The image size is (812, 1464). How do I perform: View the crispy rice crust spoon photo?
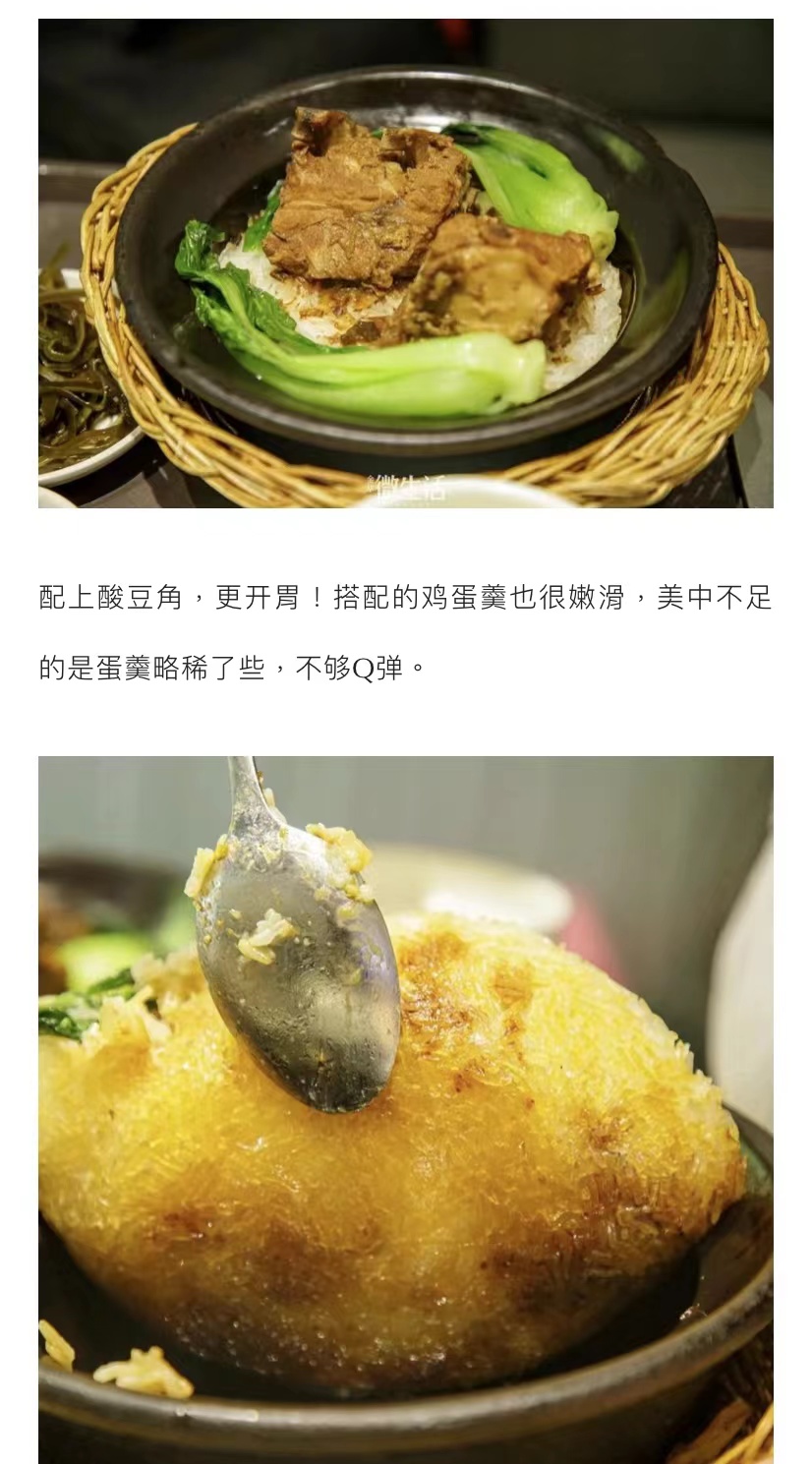[x=405, y=1109]
